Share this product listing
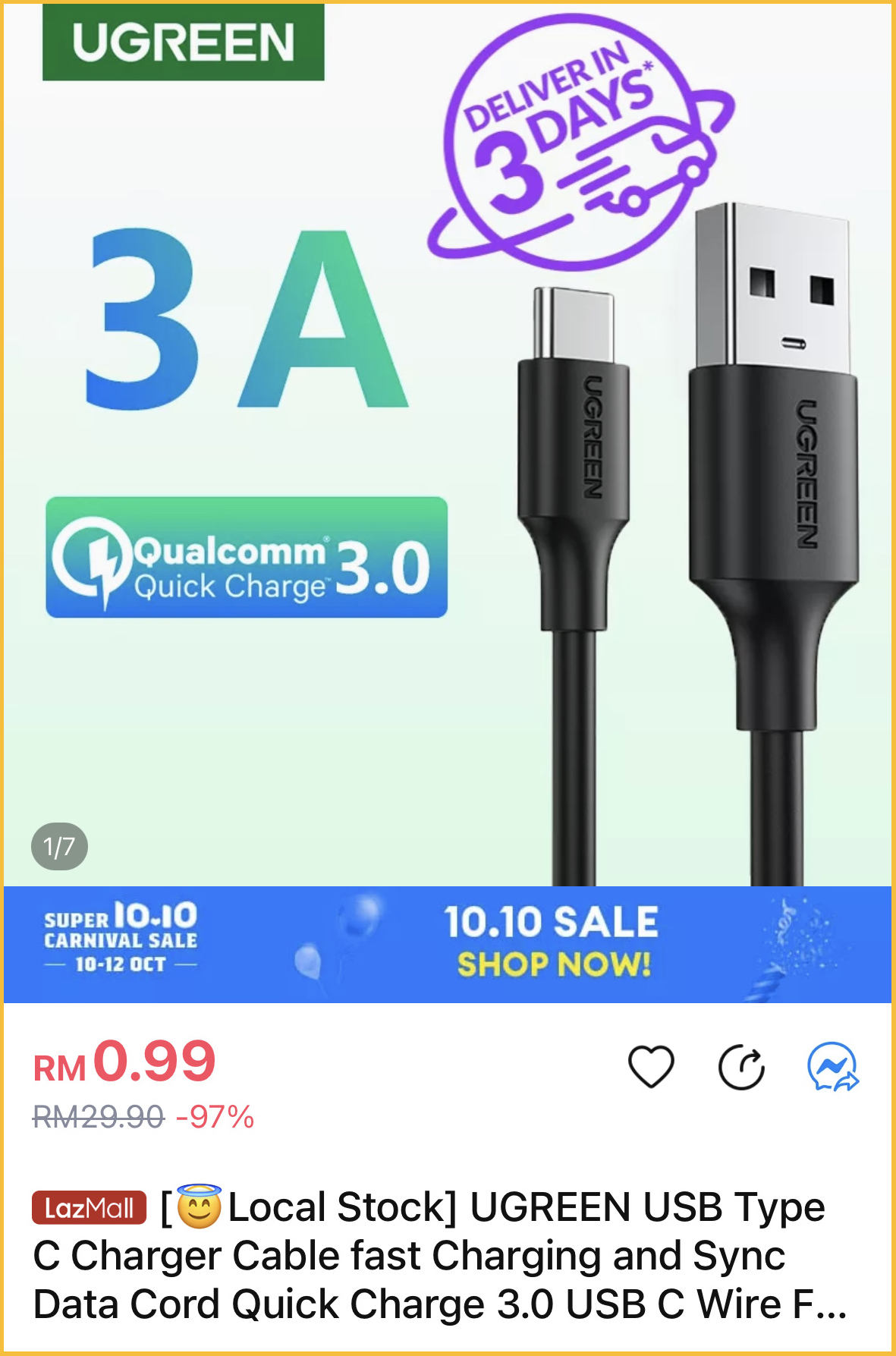Image resolution: width=896 pixels, height=1356 pixels. (x=741, y=1067)
